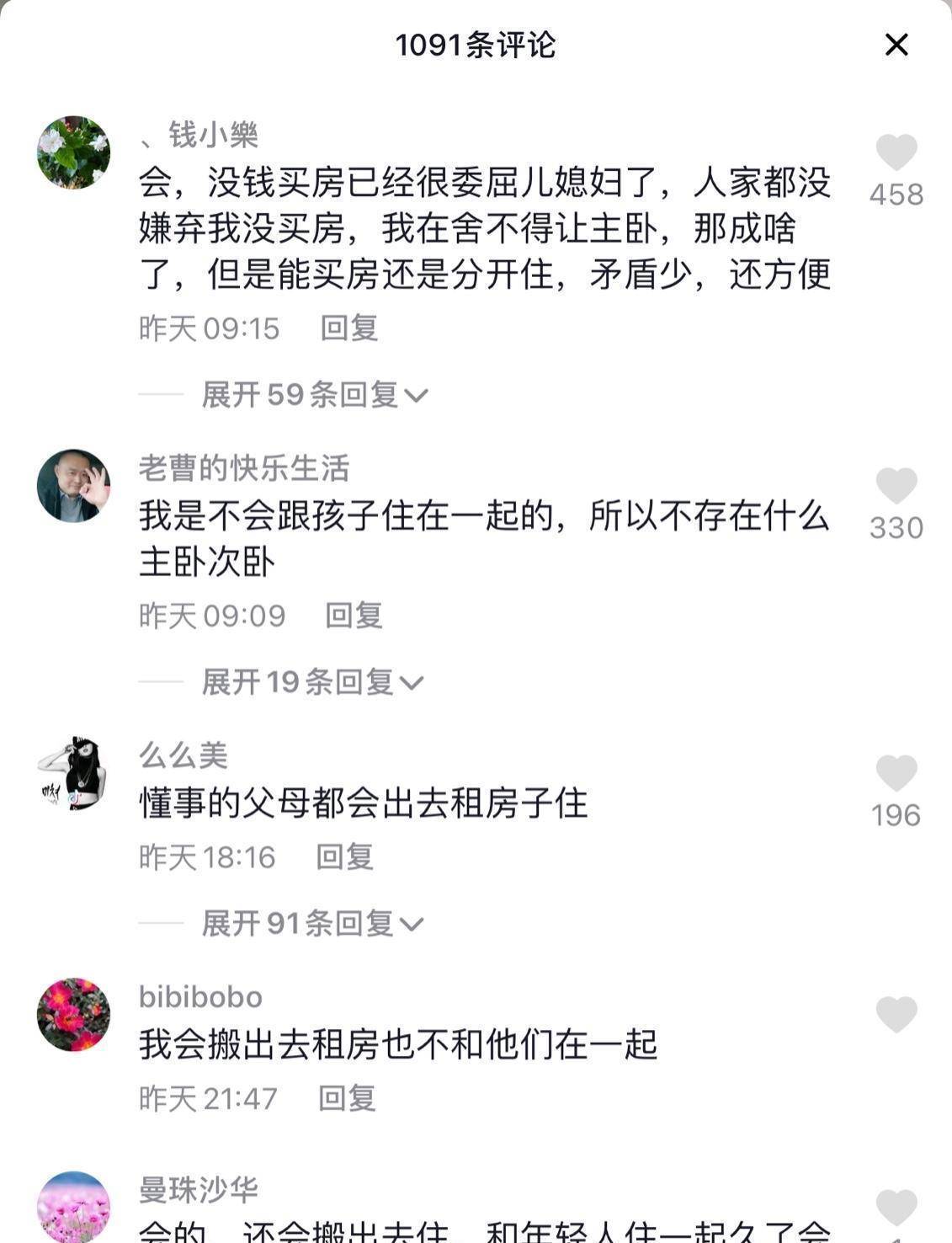The width and height of the screenshot is (952, 1243).
Task: Like 曼珠沙华's comment
Action: click(896, 1208)
